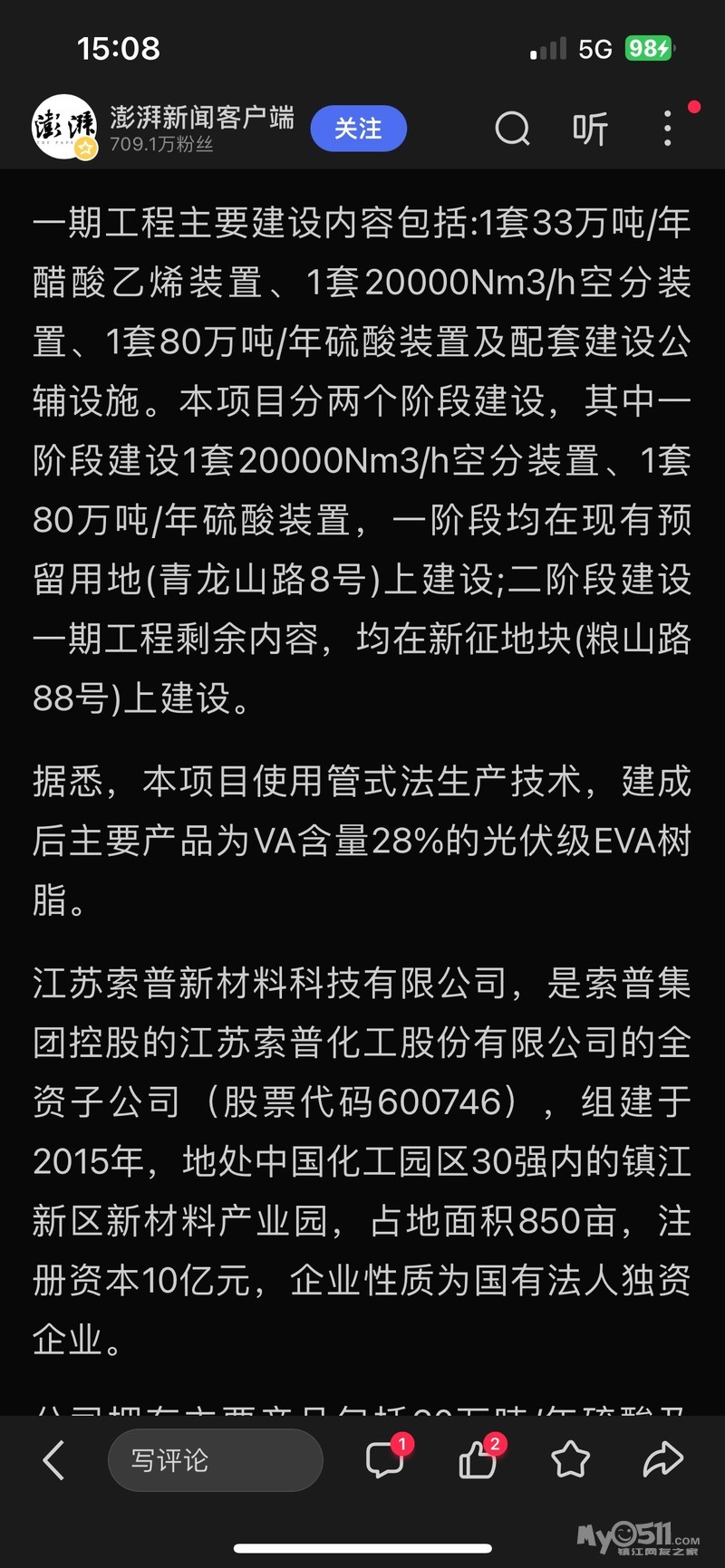Open 澎湃新闻客户端 profile avatar
The width and height of the screenshot is (725, 1568).
[x=63, y=127]
